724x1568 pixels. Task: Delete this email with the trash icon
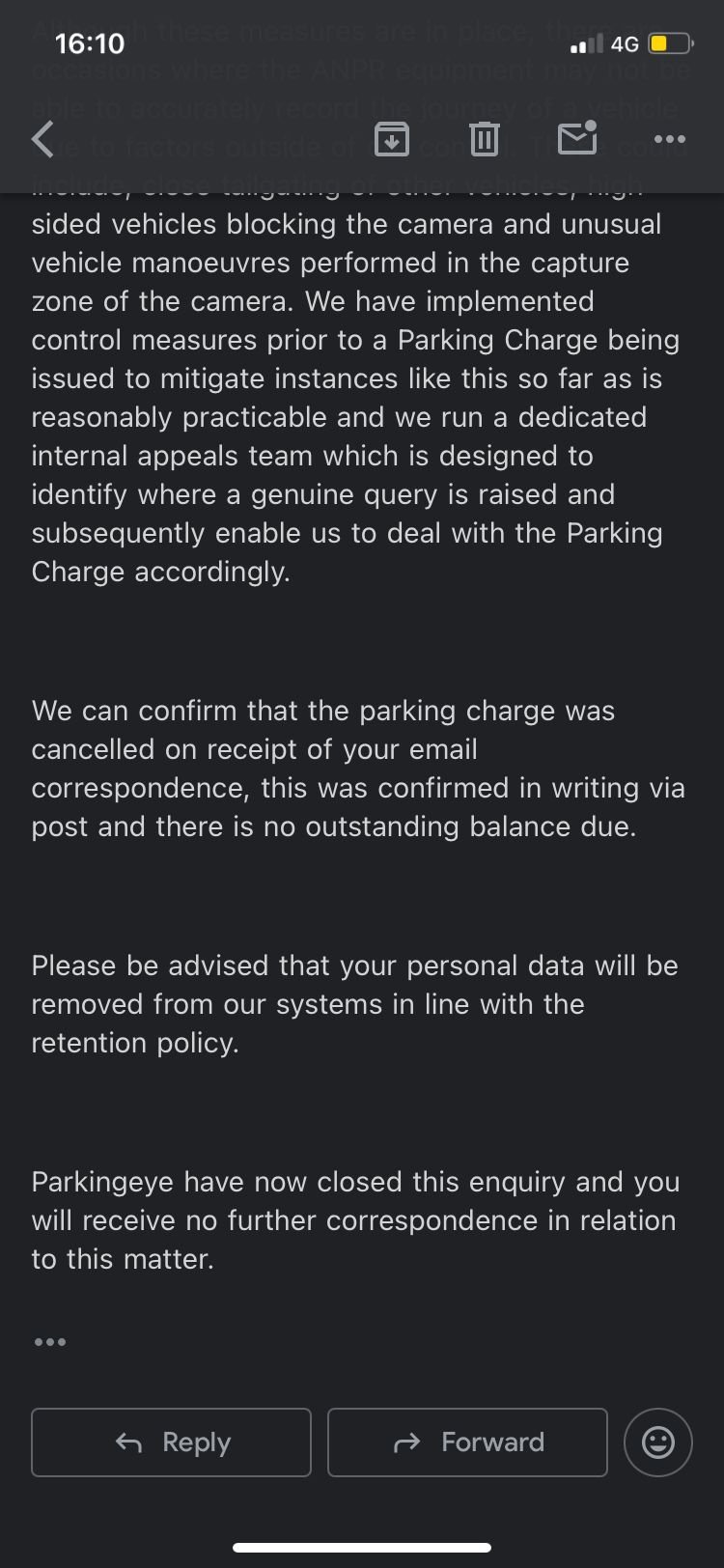(x=484, y=140)
